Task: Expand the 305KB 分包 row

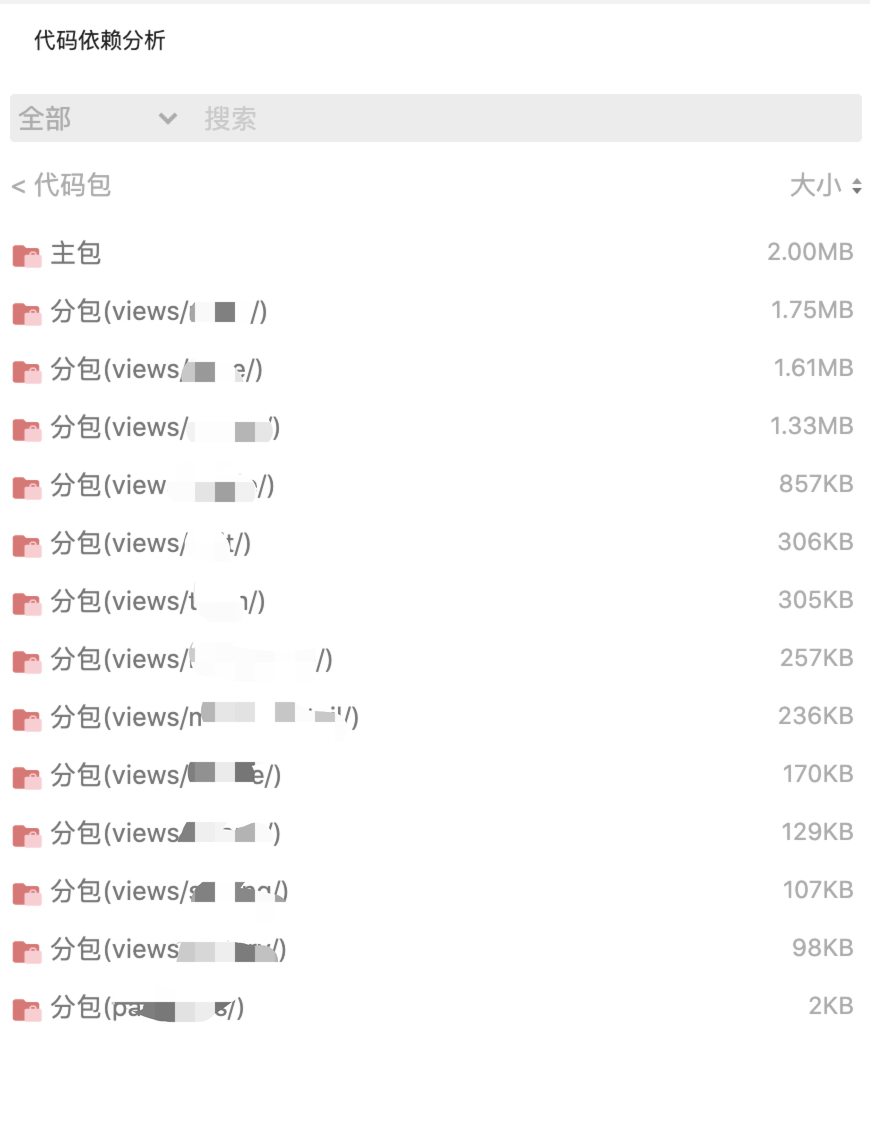Action: 157,602
